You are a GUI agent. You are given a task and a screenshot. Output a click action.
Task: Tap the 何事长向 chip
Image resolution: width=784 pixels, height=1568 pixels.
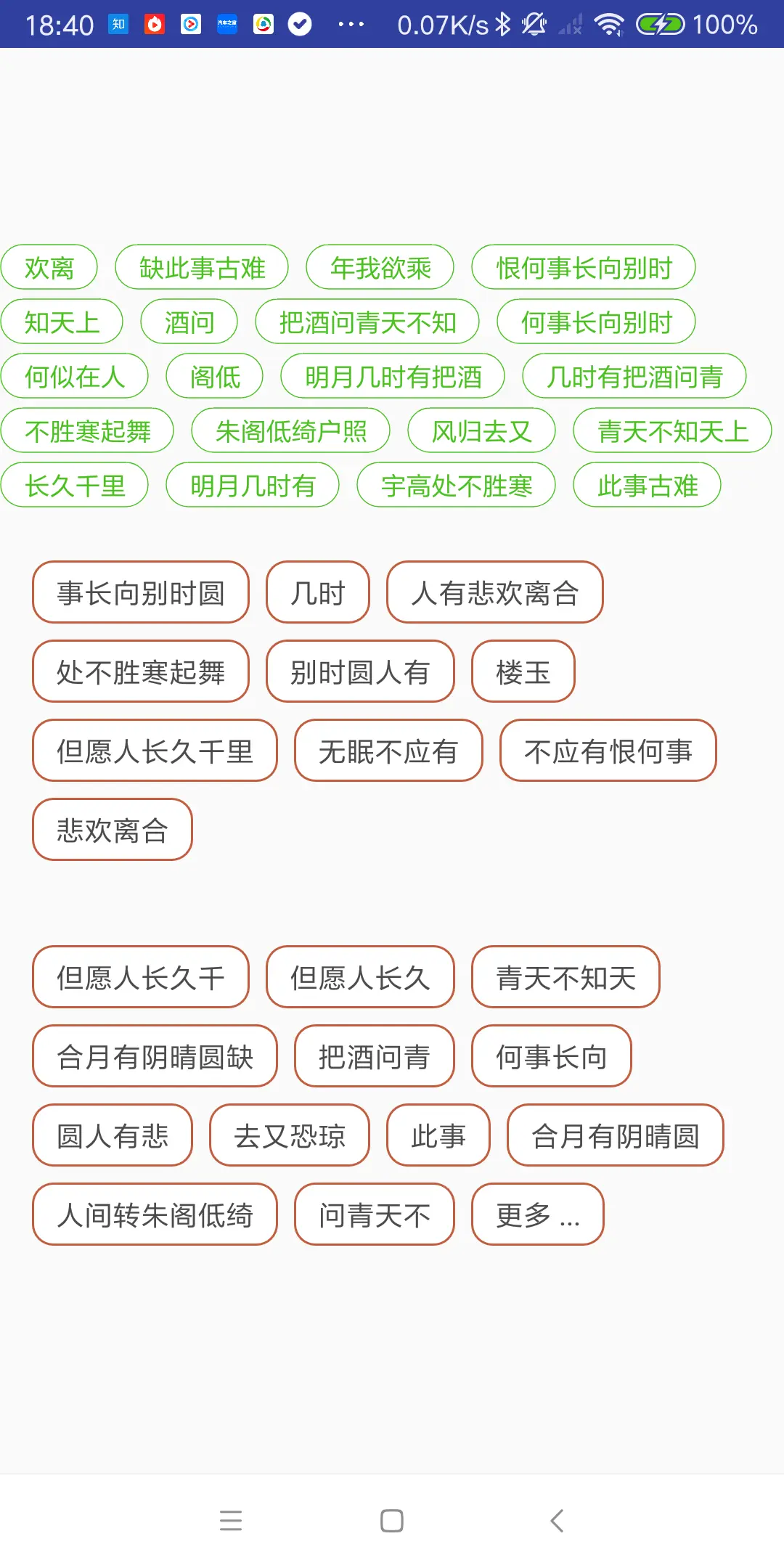click(x=552, y=1056)
